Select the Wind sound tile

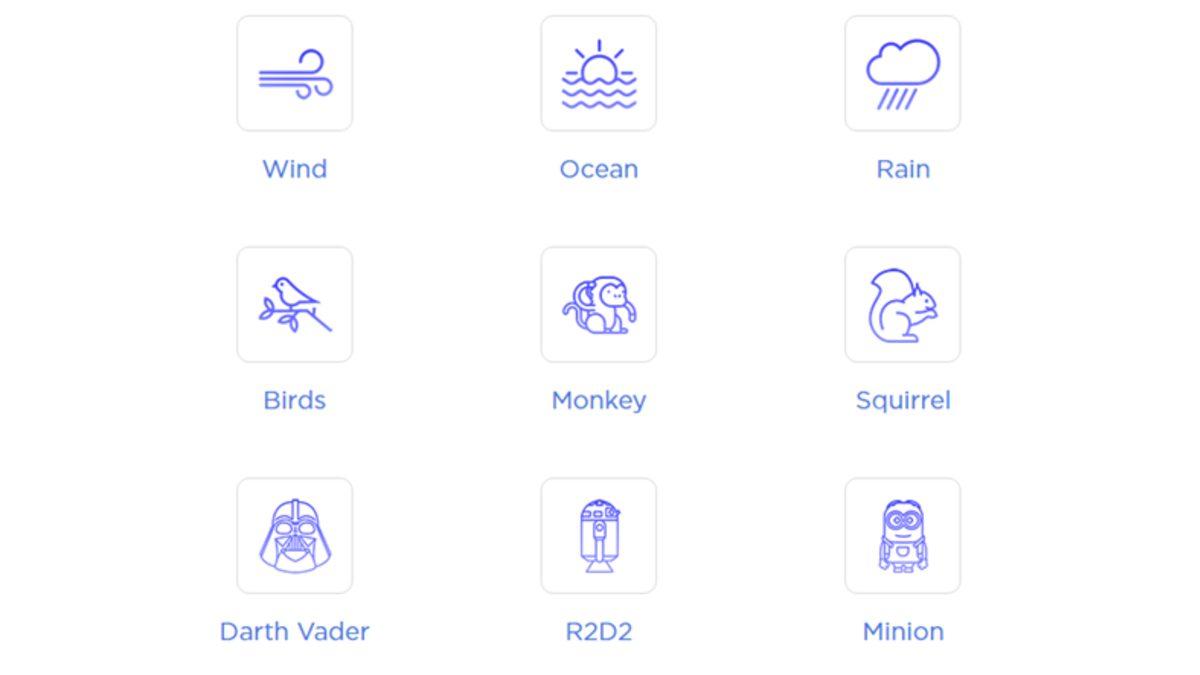pyautogui.click(x=295, y=73)
